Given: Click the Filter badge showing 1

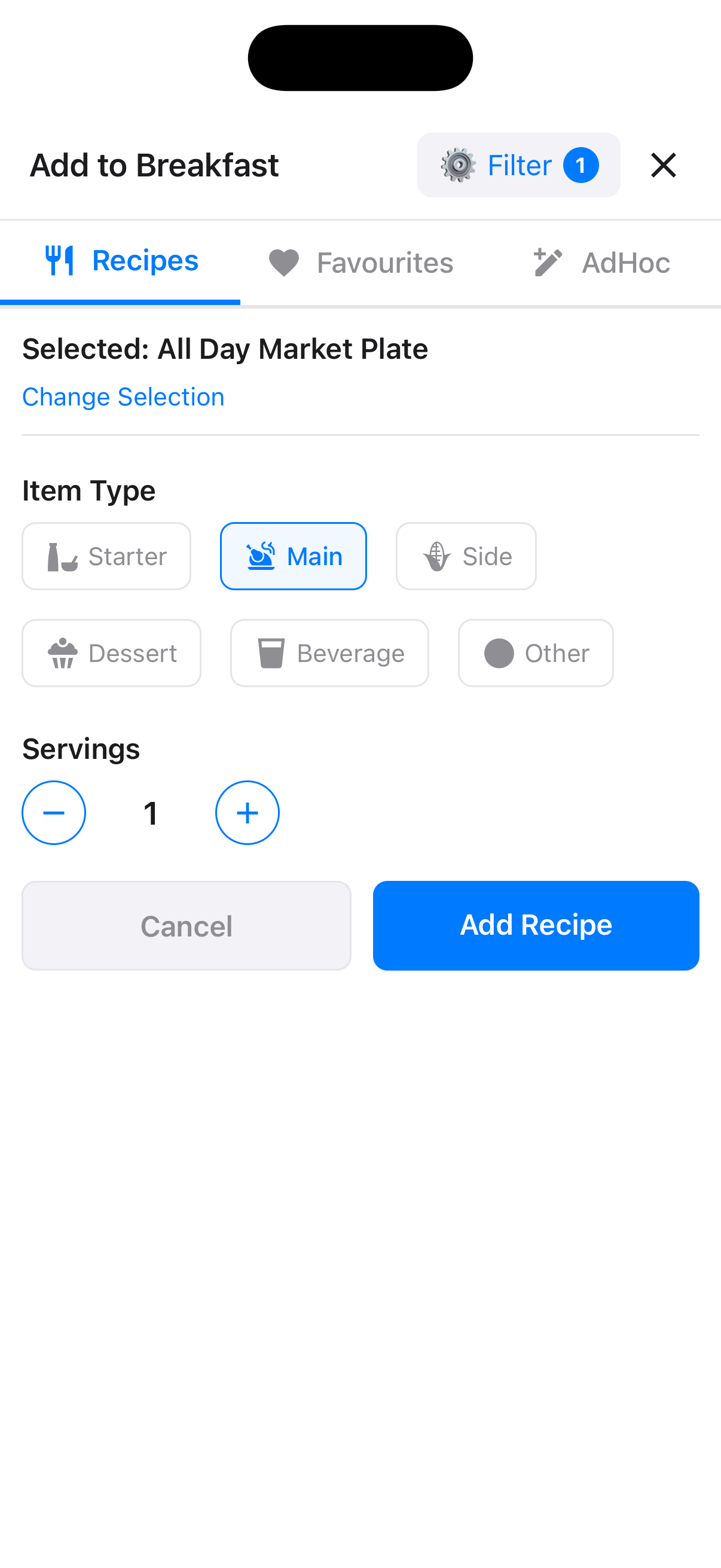Looking at the screenshot, I should pos(582,164).
